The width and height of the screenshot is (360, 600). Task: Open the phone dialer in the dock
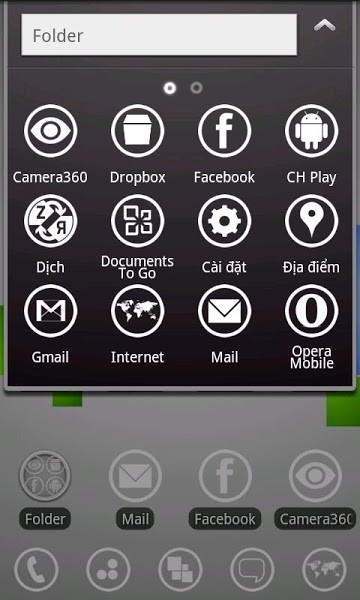point(36,570)
